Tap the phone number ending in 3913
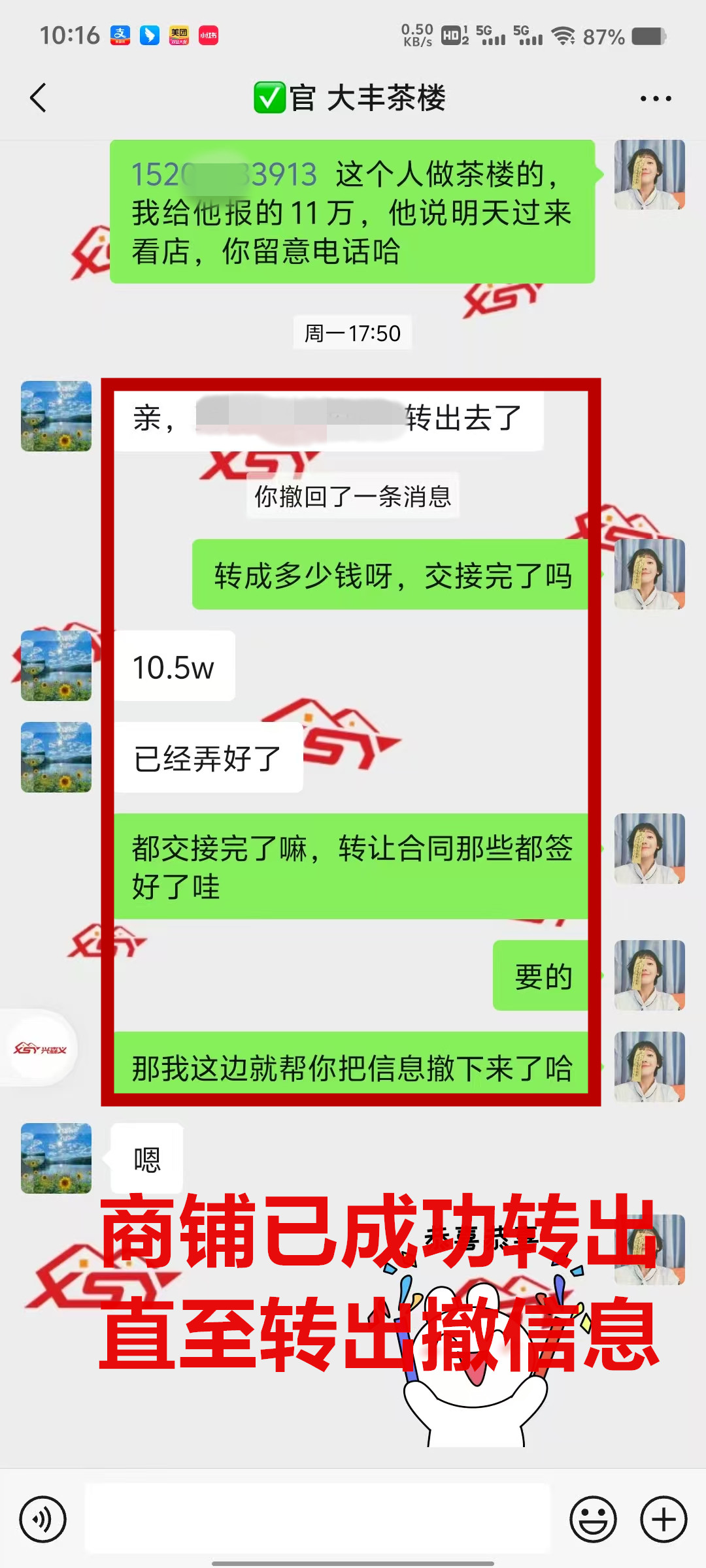This screenshot has width=706, height=1568. [224, 174]
